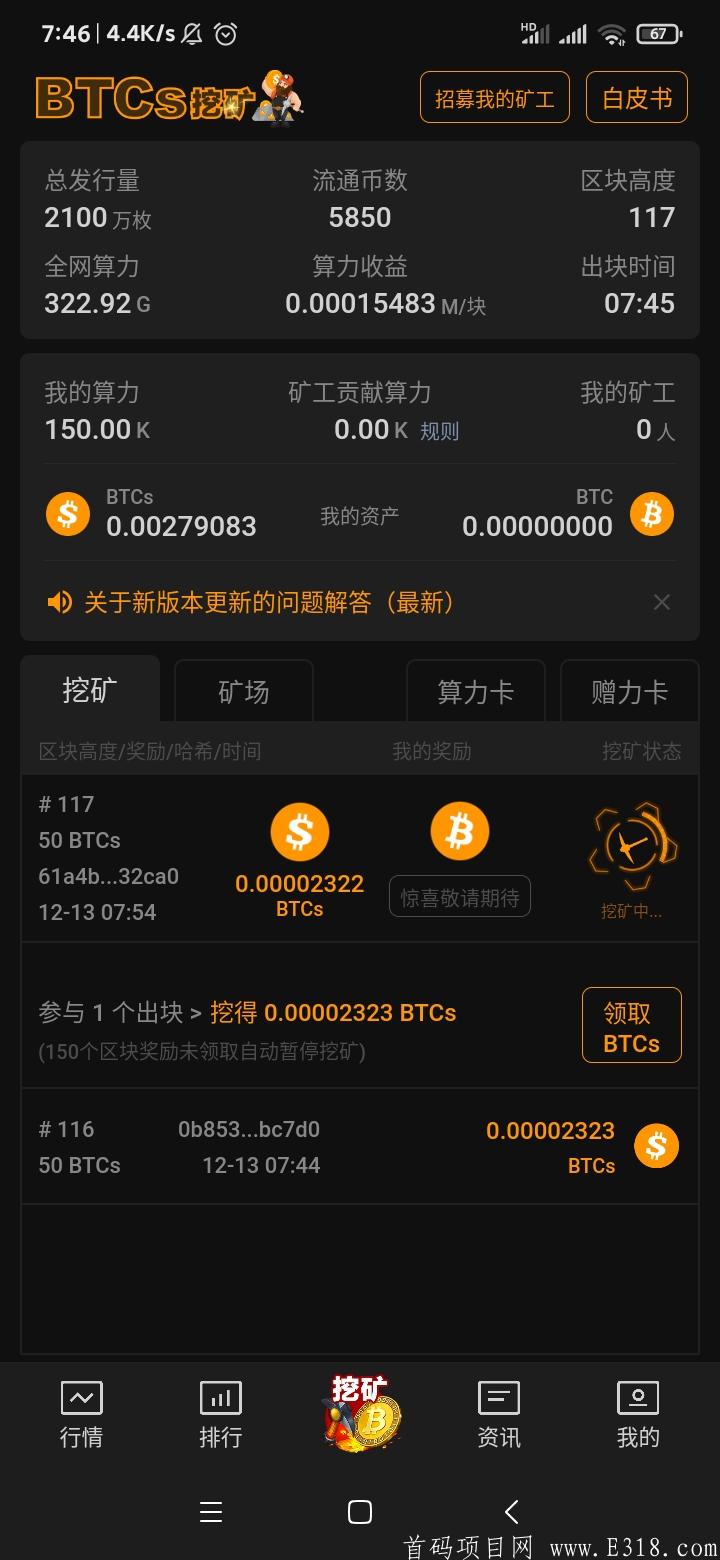Switch to the 算力卡 tab

pos(475,690)
